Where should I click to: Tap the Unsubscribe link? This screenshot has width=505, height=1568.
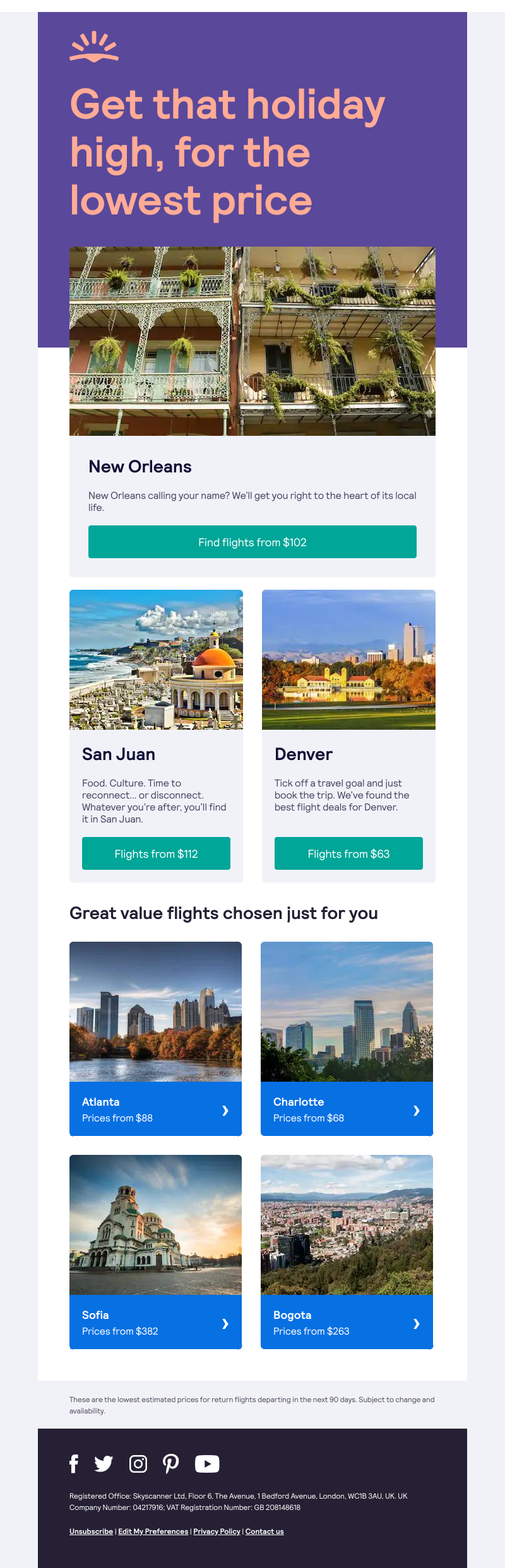click(91, 1531)
